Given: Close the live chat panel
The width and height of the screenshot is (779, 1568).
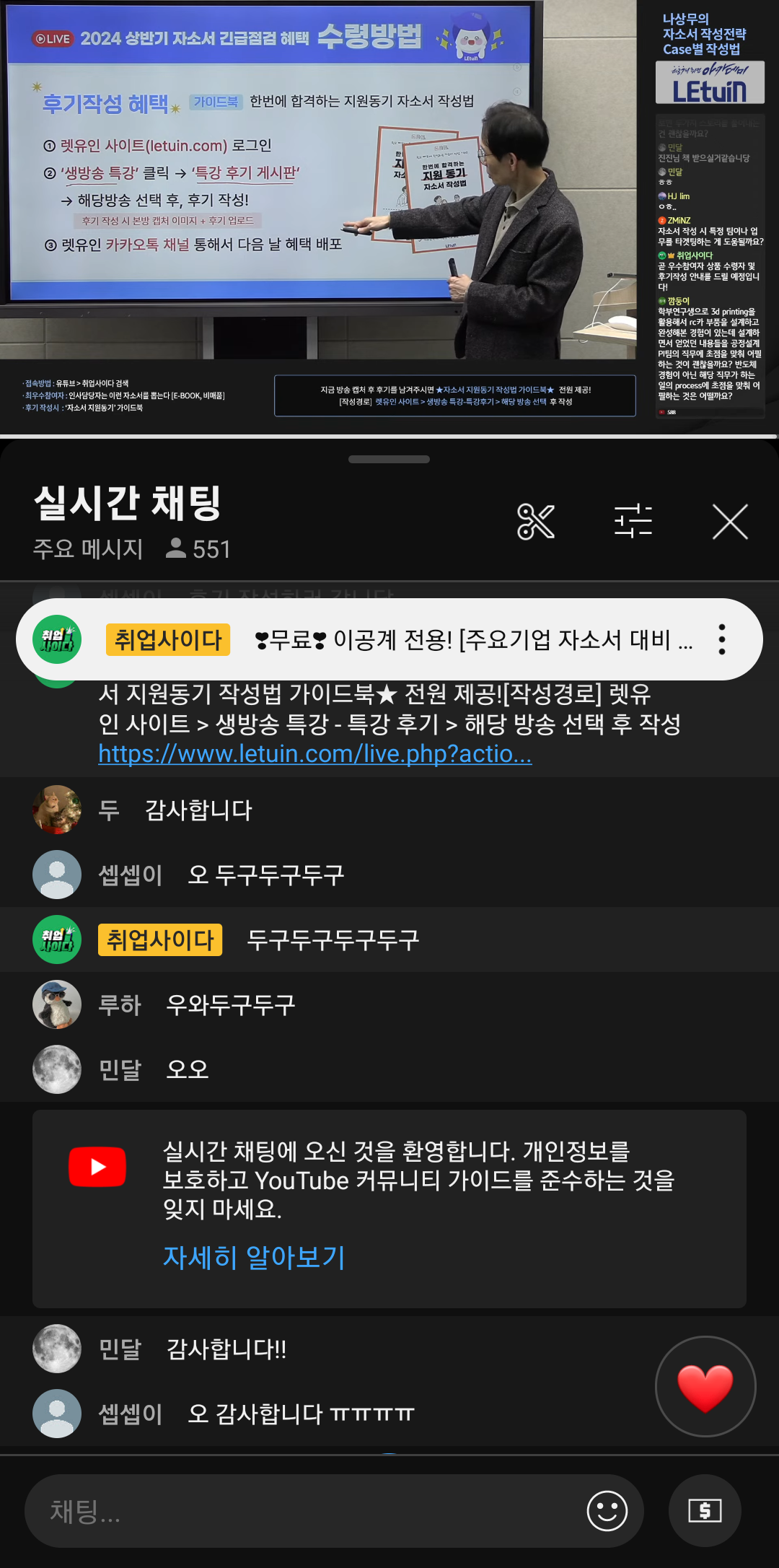Looking at the screenshot, I should (x=730, y=522).
